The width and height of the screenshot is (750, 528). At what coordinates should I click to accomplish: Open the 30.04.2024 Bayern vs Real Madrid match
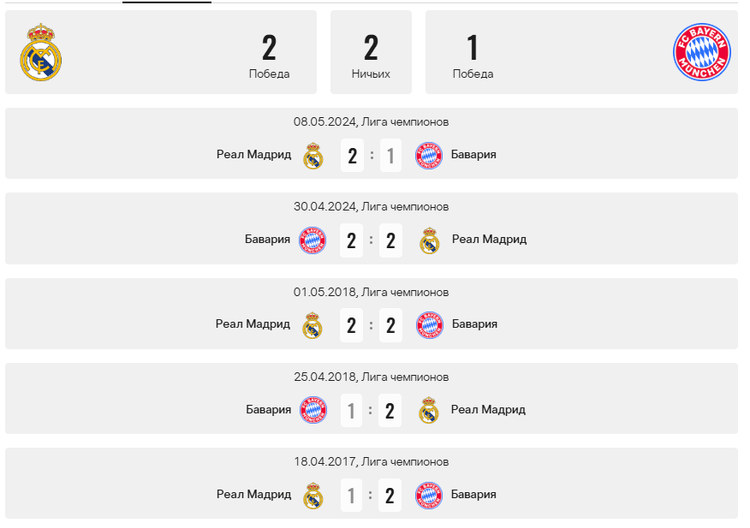point(371,240)
